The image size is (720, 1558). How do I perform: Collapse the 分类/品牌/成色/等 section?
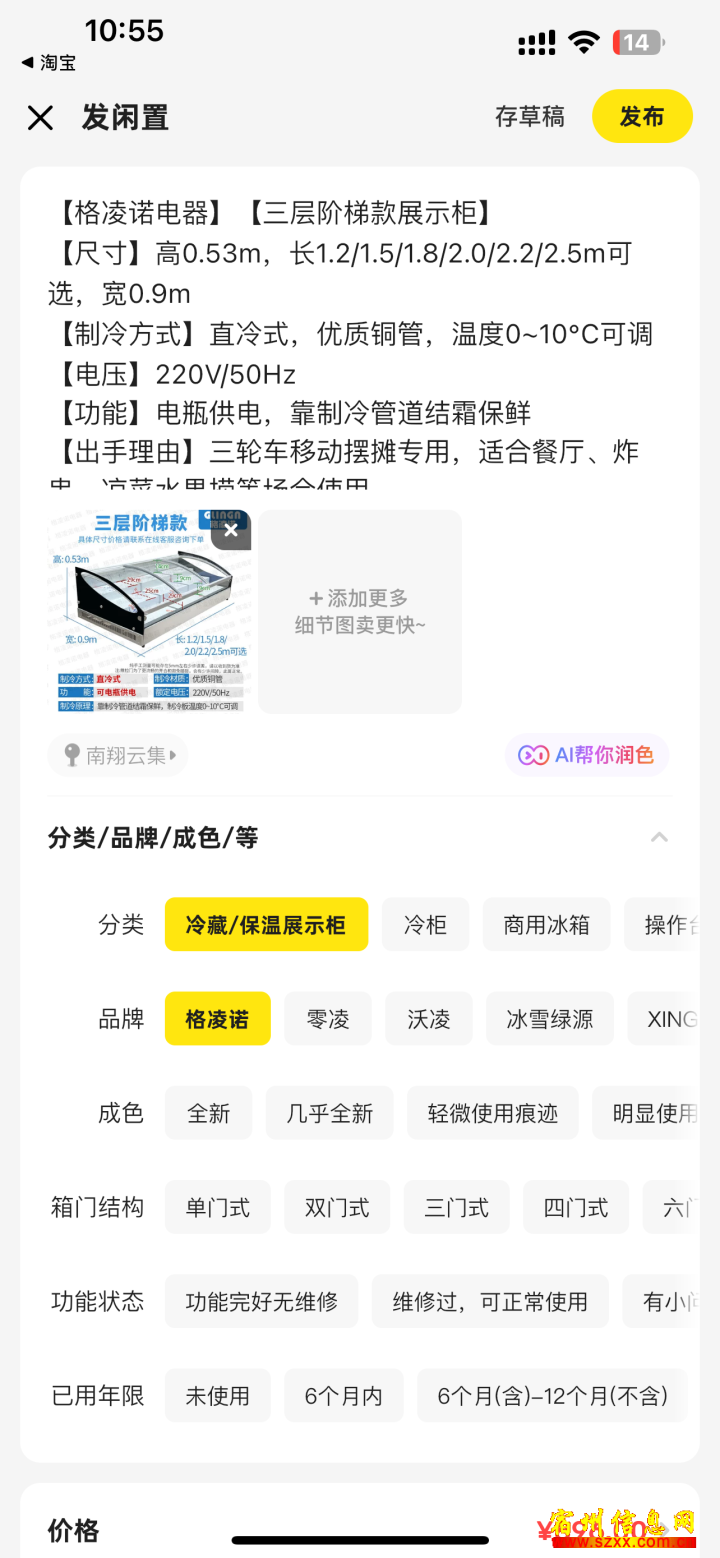tap(659, 837)
